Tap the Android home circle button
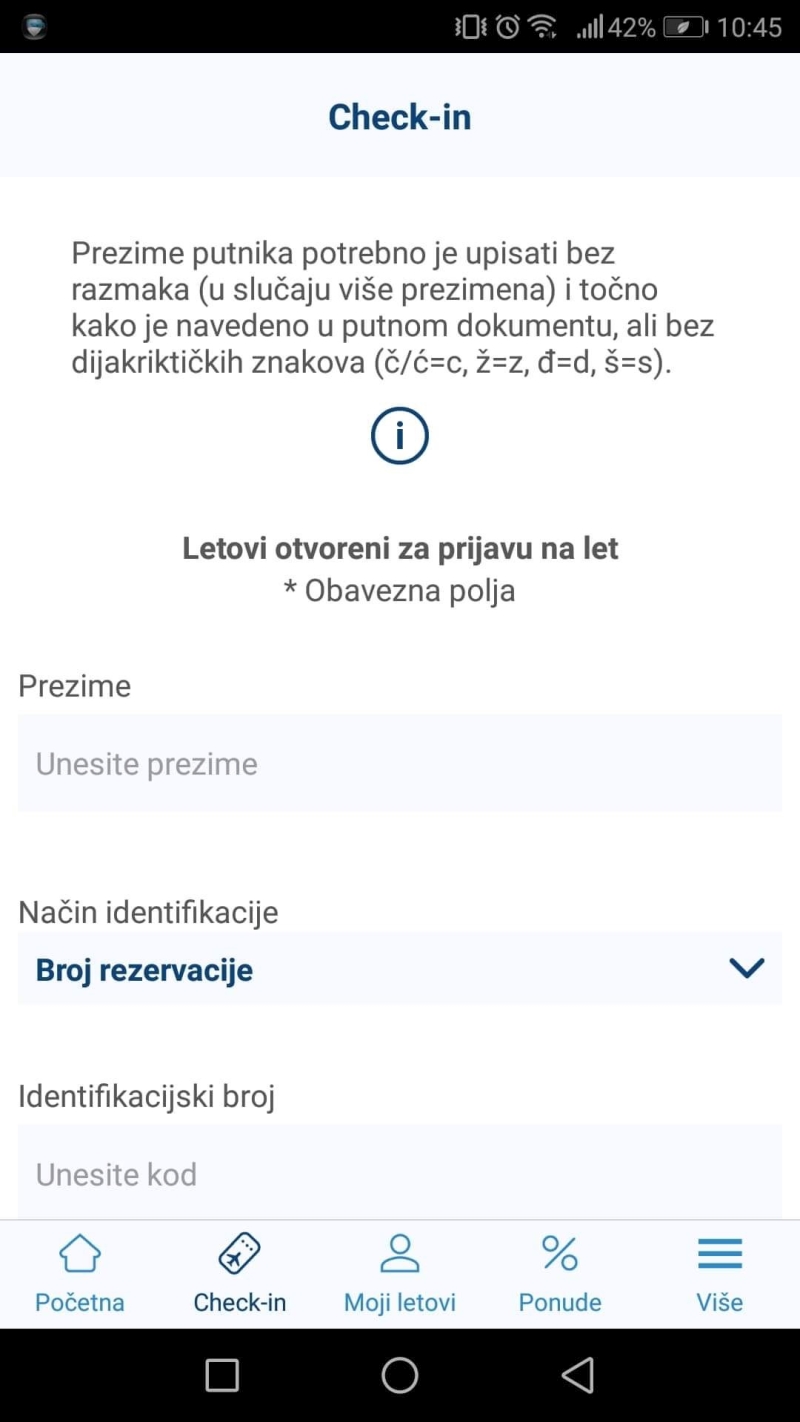The image size is (800, 1422). tap(399, 1375)
